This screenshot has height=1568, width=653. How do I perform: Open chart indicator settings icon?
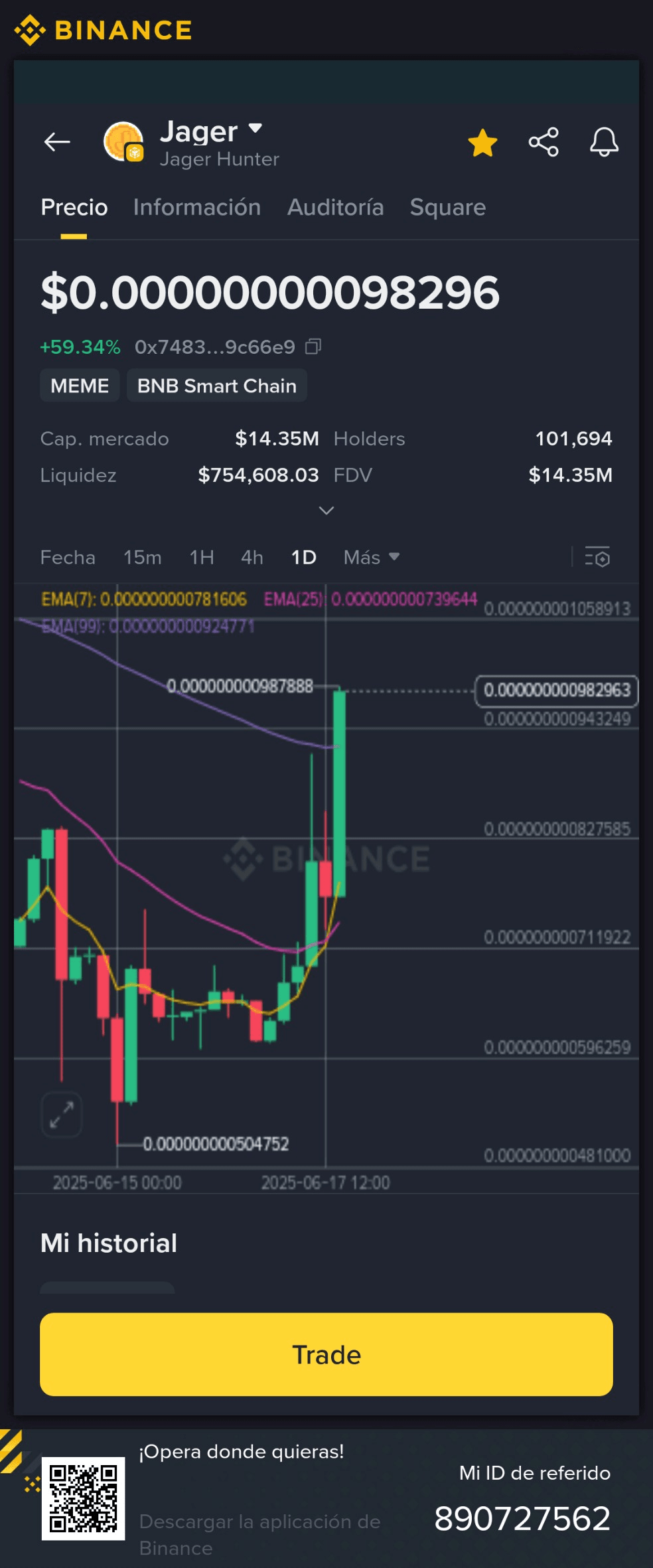click(x=597, y=557)
